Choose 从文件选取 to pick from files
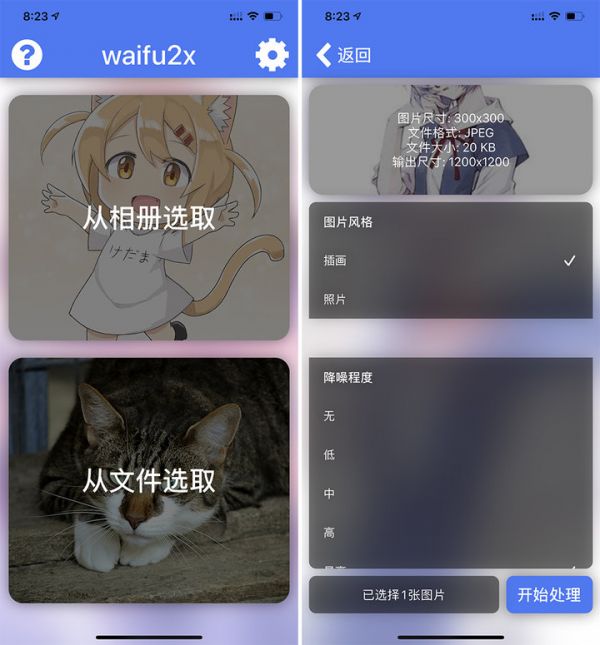Viewport: 600px width, 645px height. pos(149,481)
